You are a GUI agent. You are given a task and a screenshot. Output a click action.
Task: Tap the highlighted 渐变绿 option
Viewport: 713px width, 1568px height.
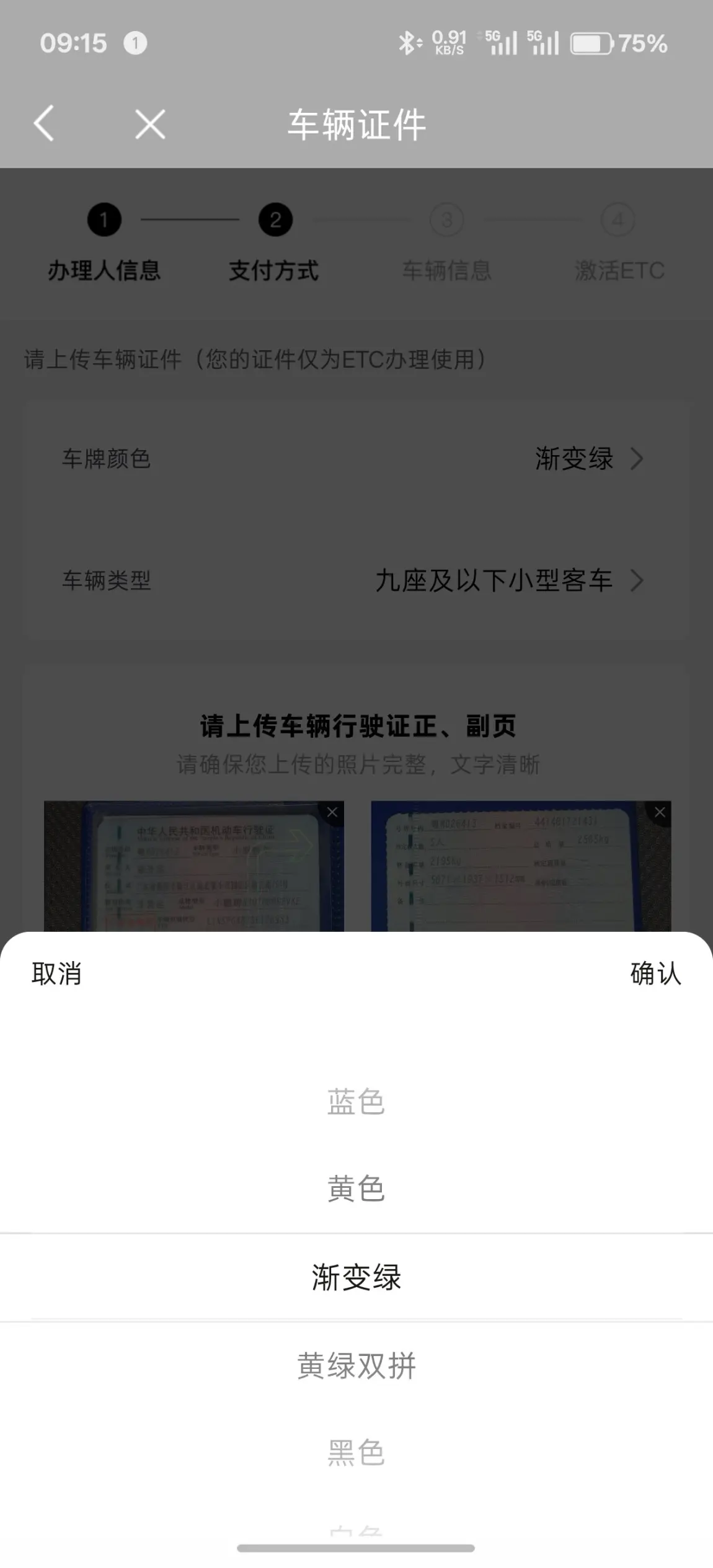click(356, 1277)
